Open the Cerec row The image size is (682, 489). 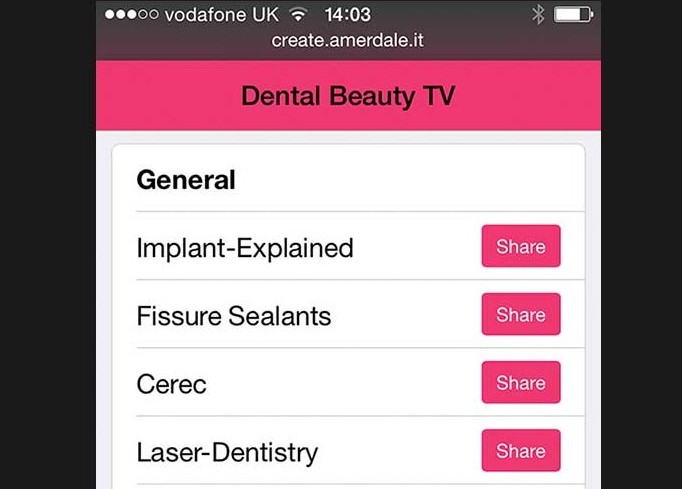click(172, 384)
